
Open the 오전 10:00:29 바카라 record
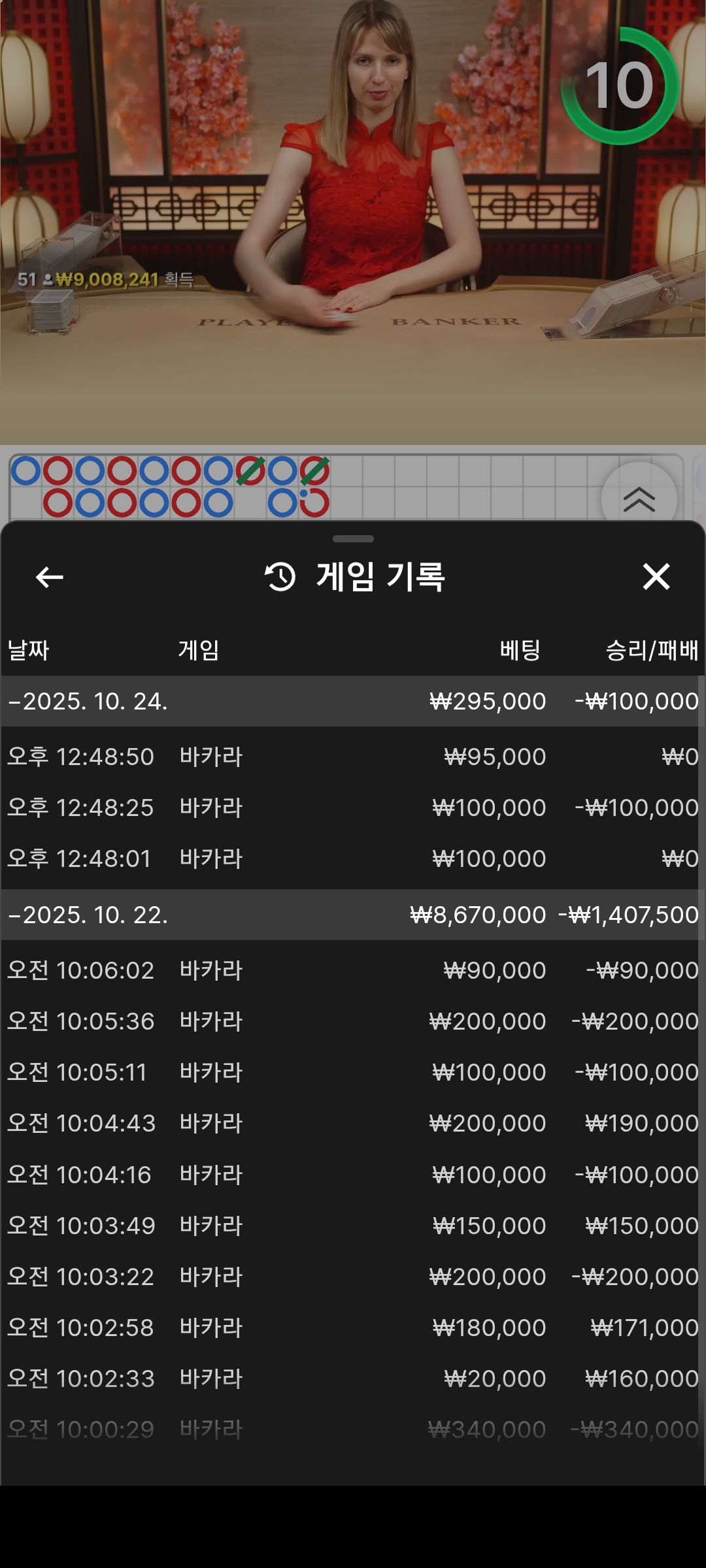353,1429
